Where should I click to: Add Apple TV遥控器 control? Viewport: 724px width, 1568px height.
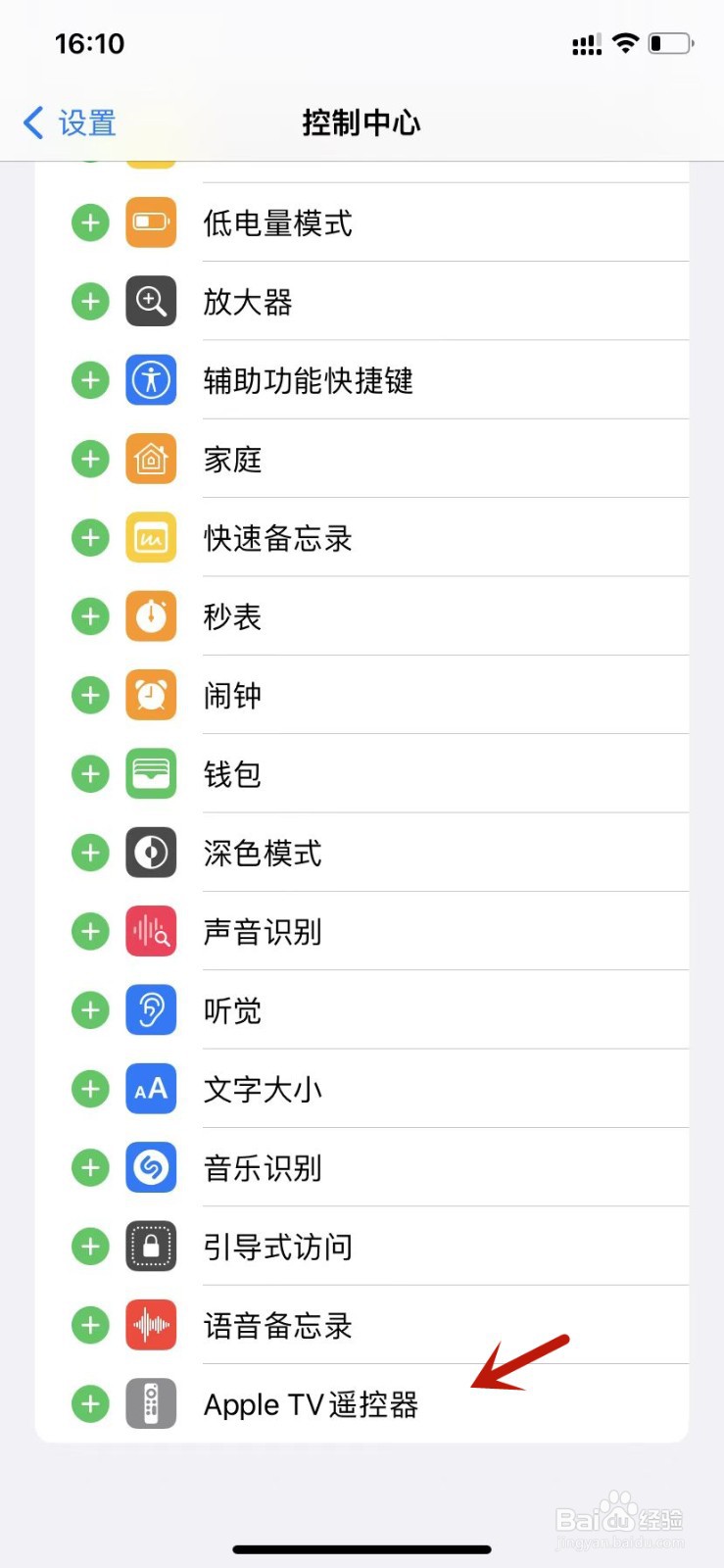90,1403
